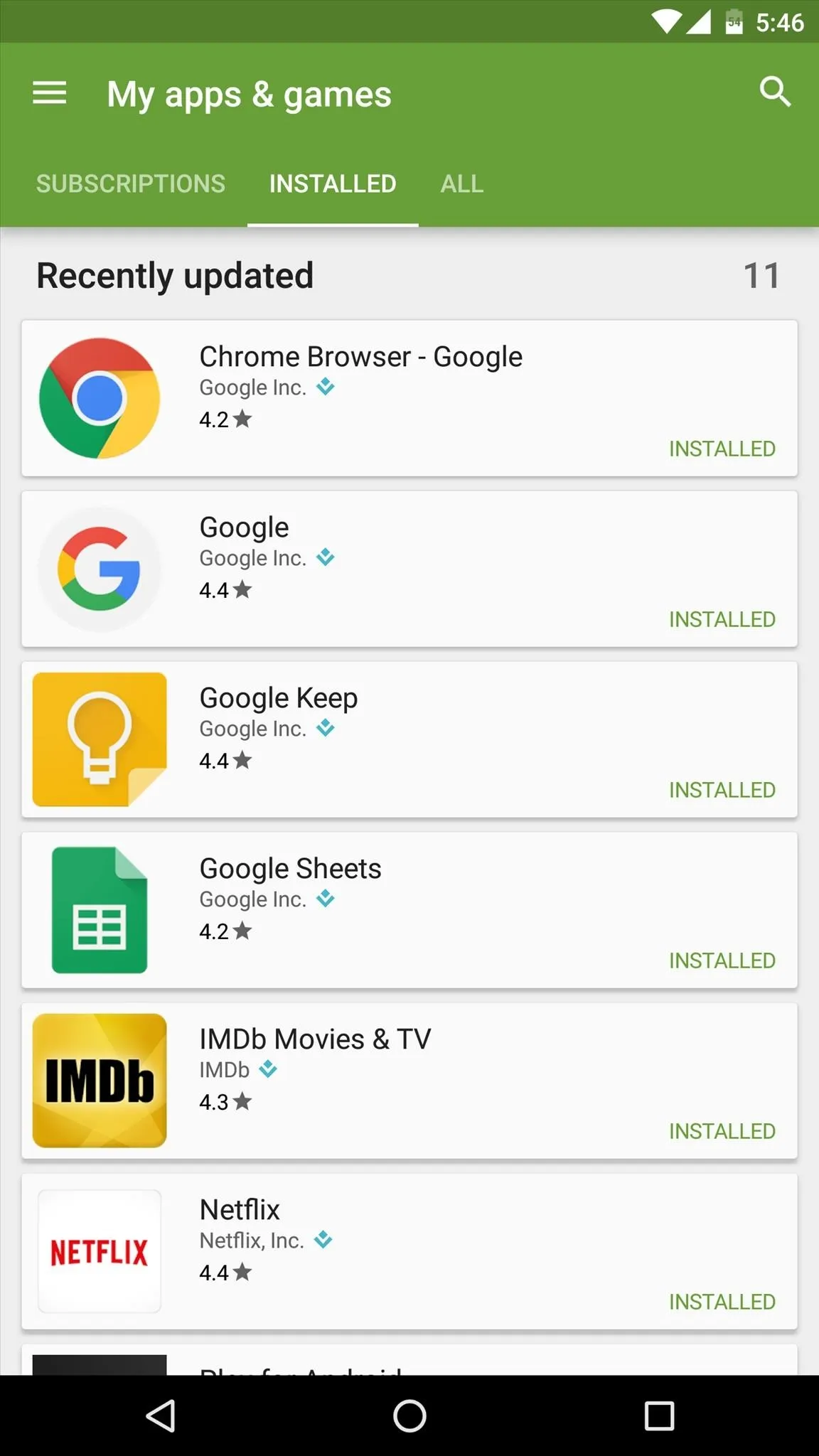Select the Installed tab
Viewport: 819px width, 1456px height.
pyautogui.click(x=333, y=184)
